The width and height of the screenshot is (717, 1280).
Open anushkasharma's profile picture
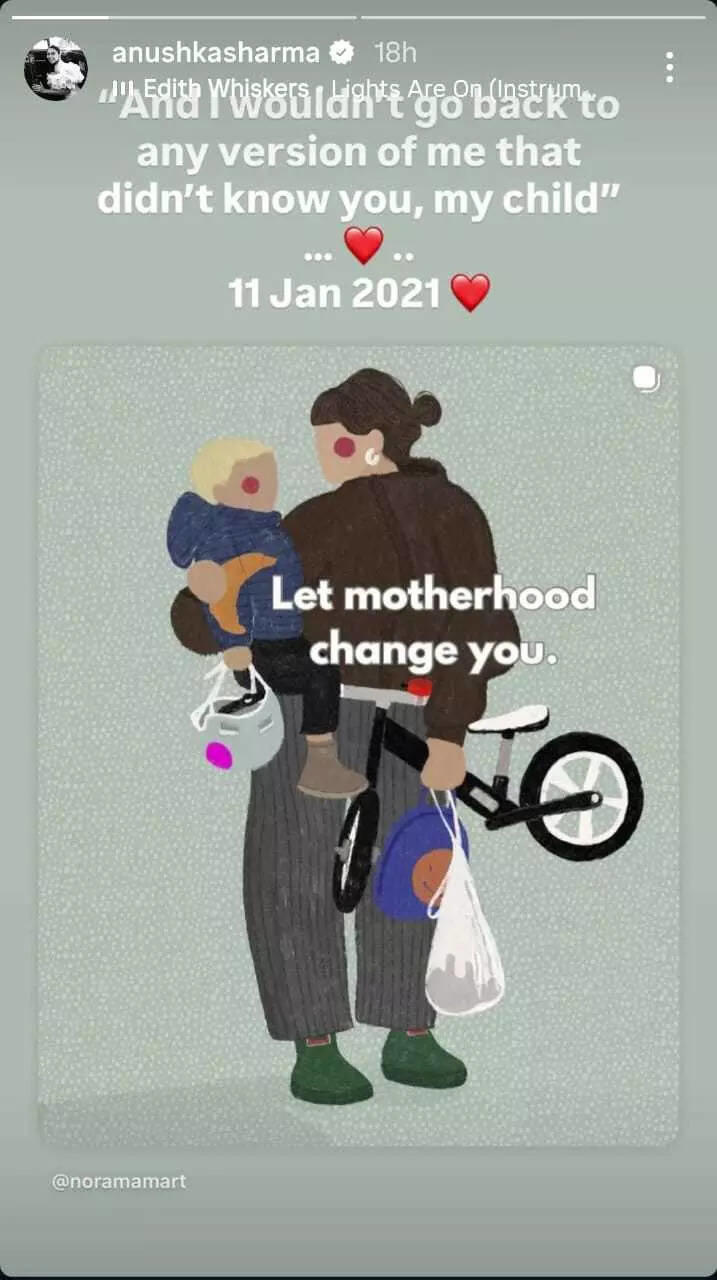[55, 68]
